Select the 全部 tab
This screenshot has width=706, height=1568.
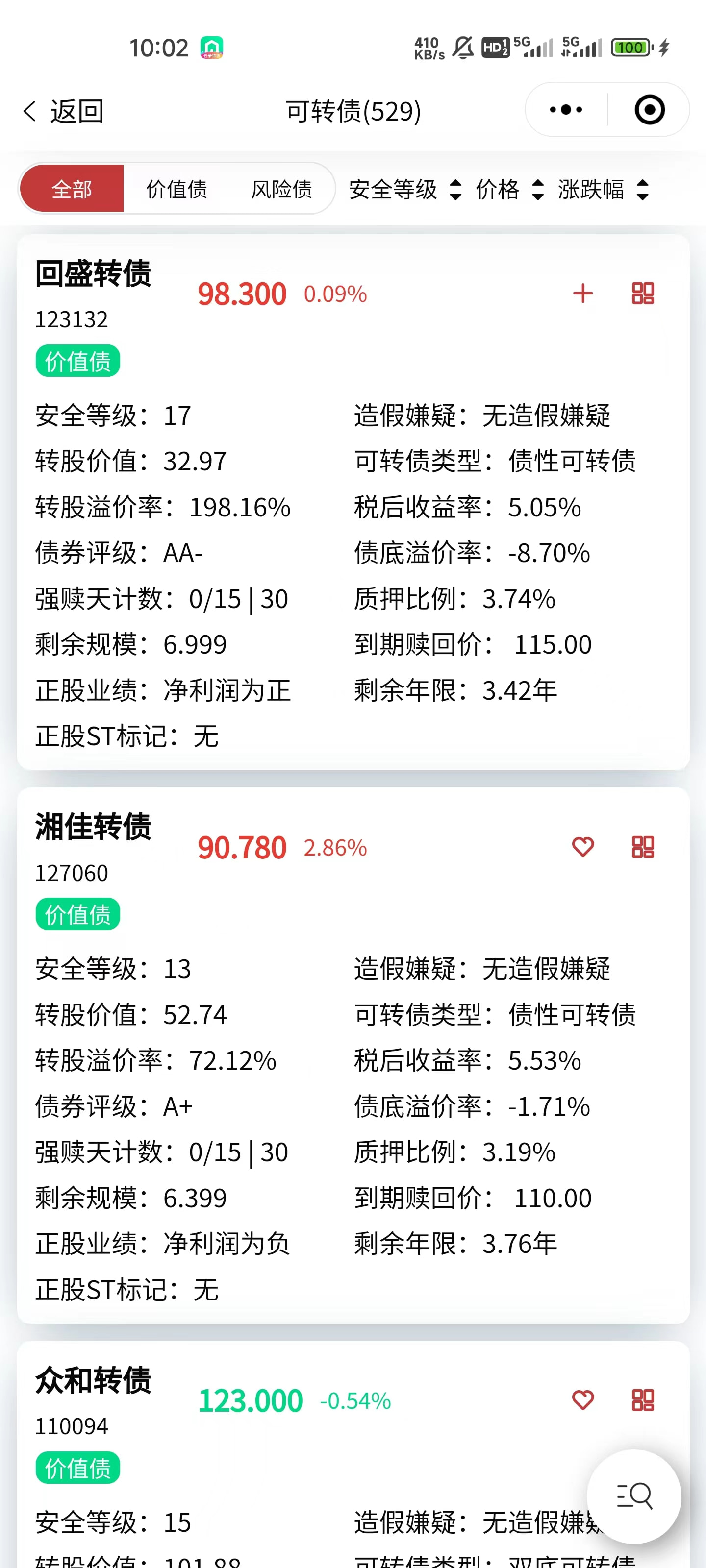[x=72, y=189]
